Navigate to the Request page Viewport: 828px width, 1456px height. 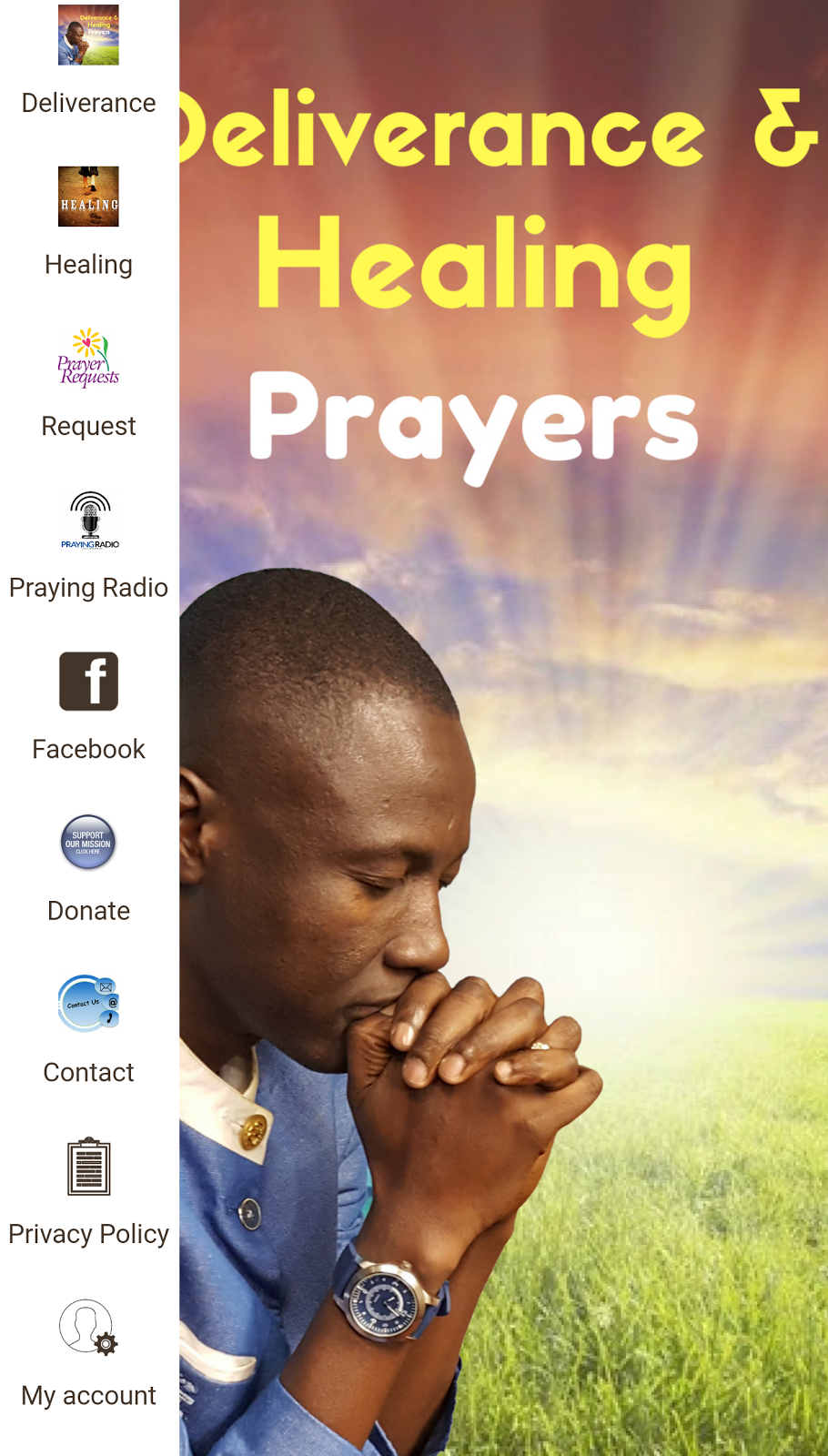[88, 426]
